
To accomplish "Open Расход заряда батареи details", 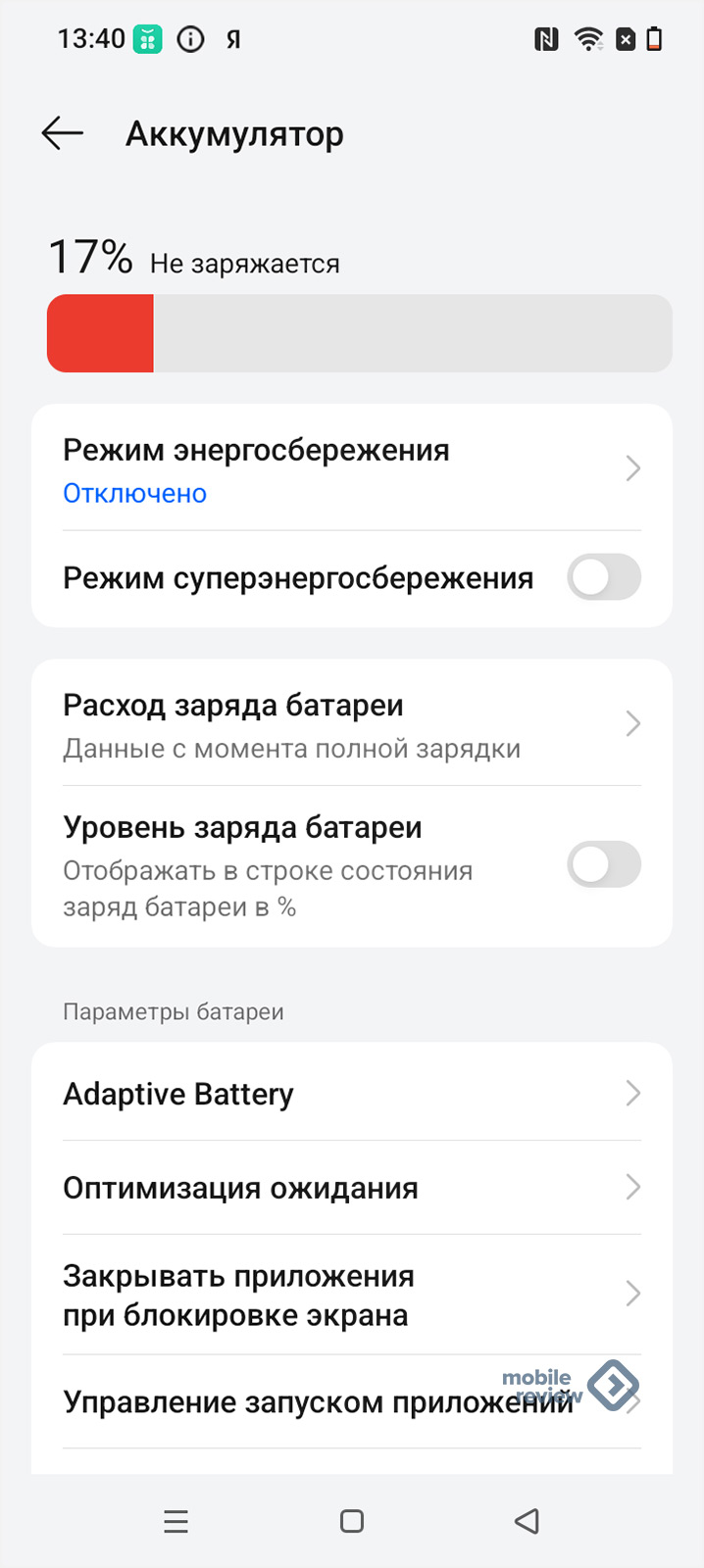I will click(352, 724).
